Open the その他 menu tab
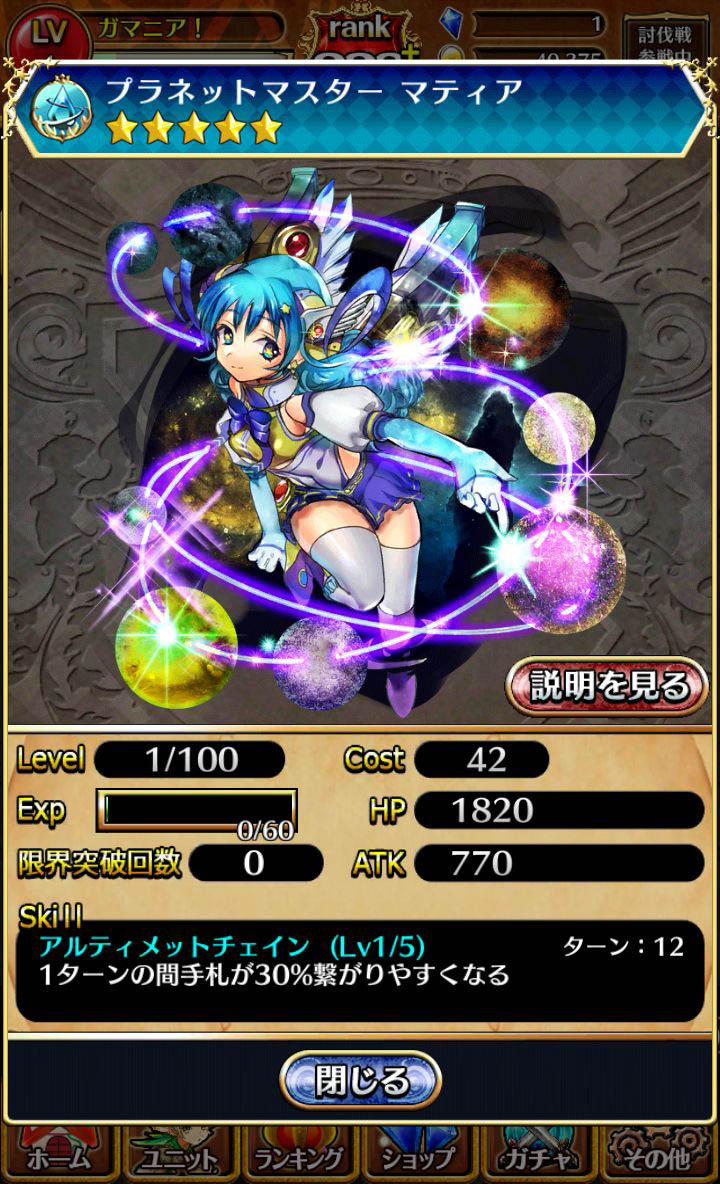 657,1155
